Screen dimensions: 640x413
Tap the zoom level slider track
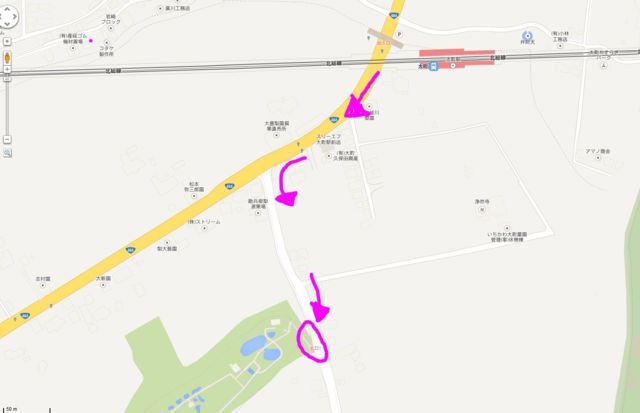tap(7, 105)
